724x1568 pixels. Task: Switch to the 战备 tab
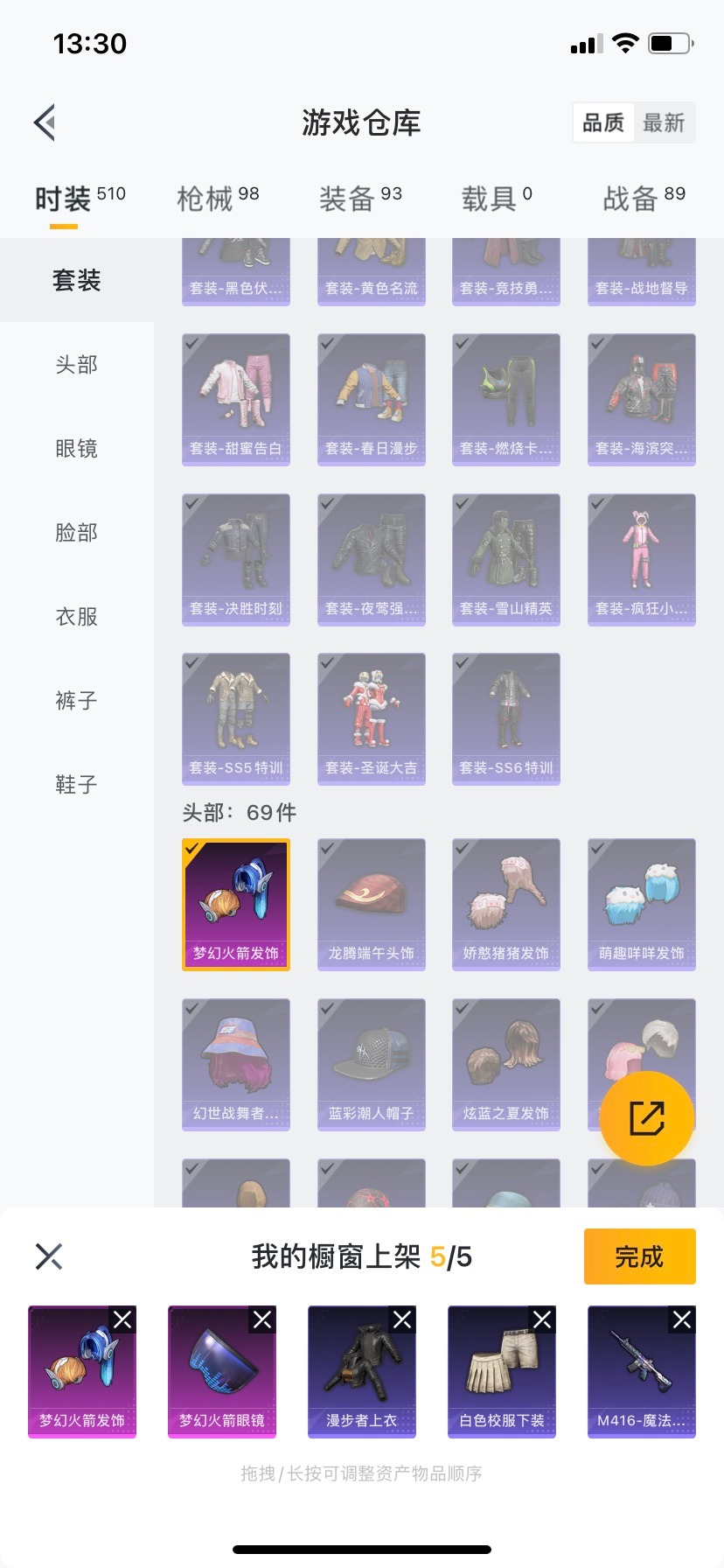(644, 199)
